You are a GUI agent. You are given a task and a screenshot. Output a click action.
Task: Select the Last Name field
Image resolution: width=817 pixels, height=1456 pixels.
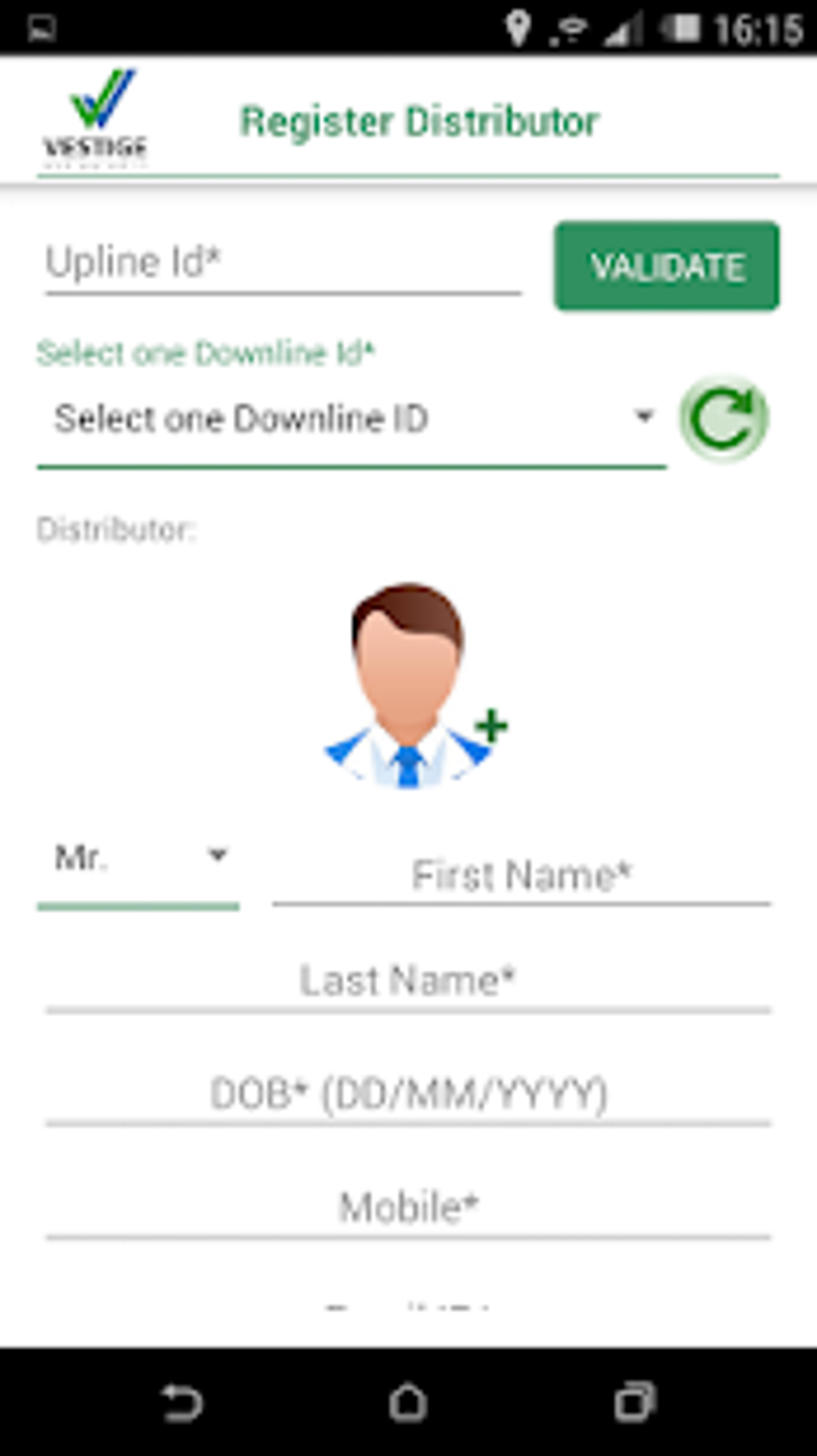(408, 981)
